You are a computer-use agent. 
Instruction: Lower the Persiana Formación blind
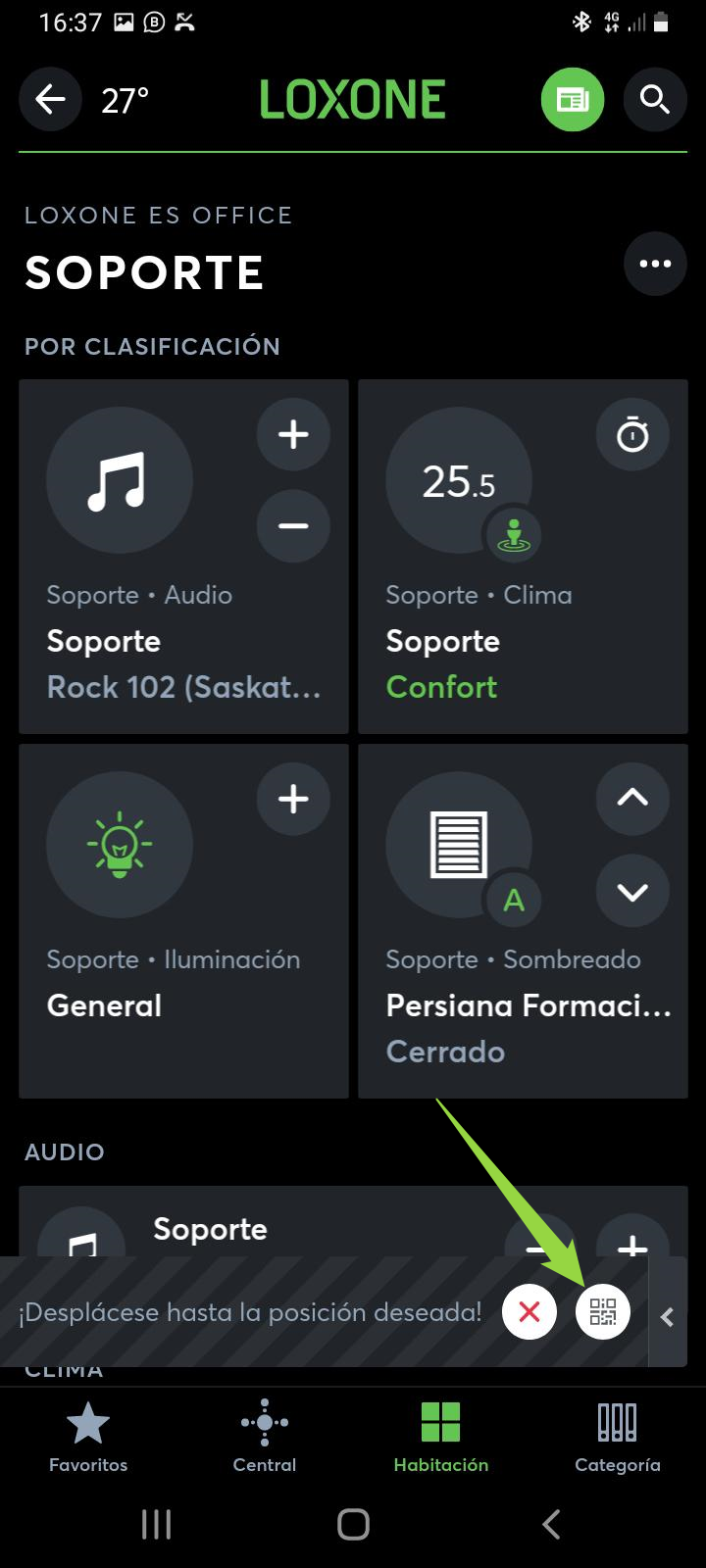click(x=632, y=891)
